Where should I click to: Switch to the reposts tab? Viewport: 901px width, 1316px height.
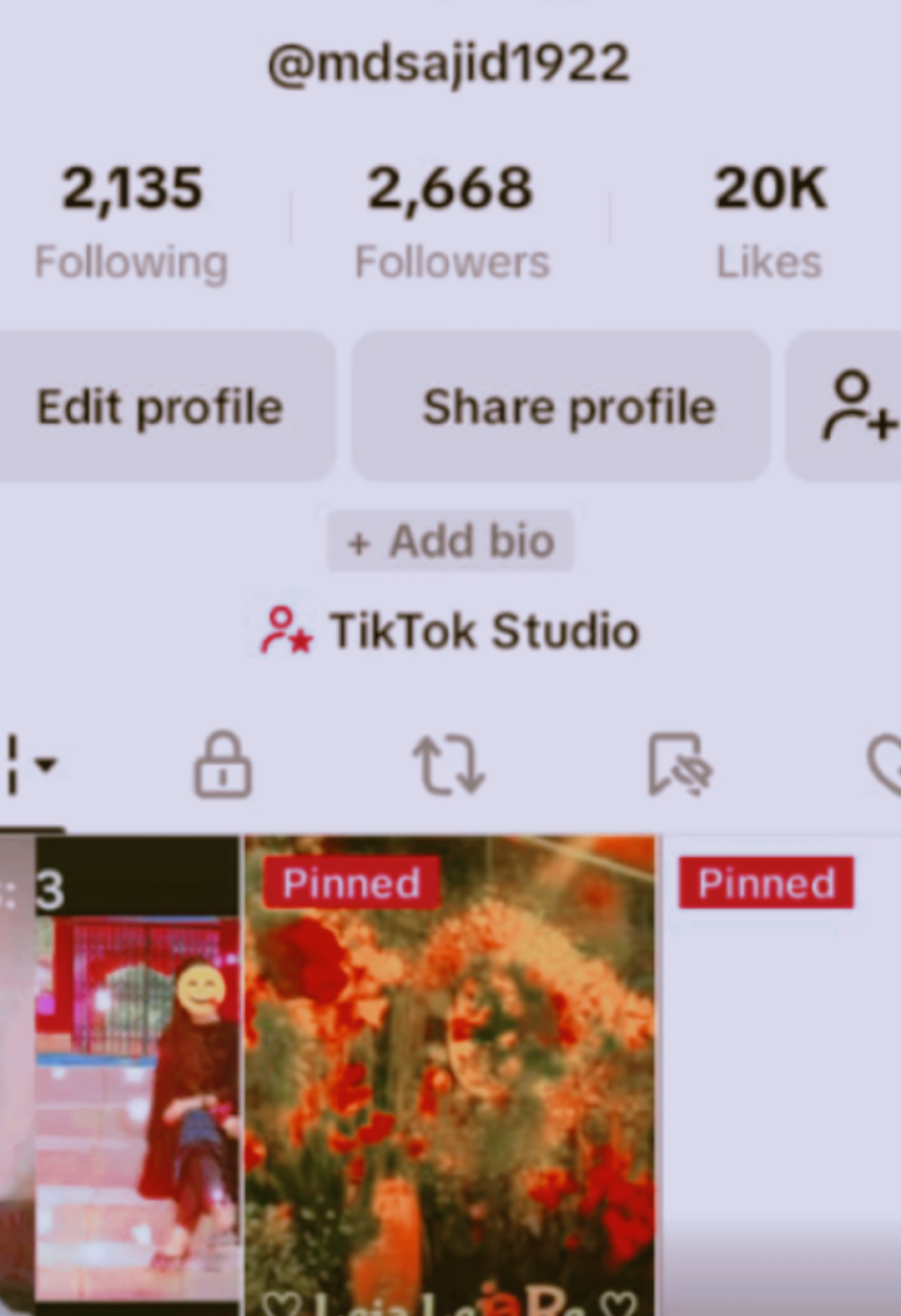449,764
